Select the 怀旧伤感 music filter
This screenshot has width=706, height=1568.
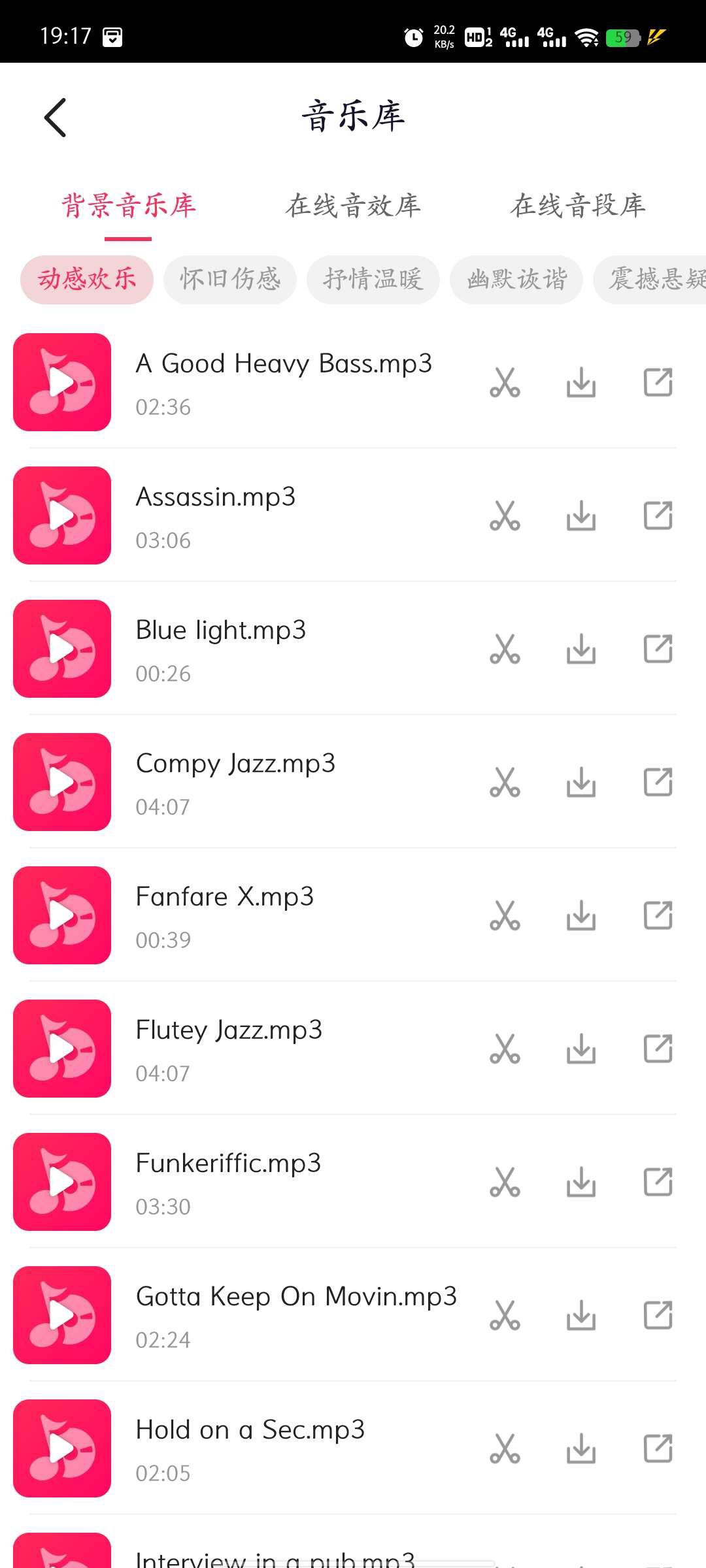click(x=229, y=280)
